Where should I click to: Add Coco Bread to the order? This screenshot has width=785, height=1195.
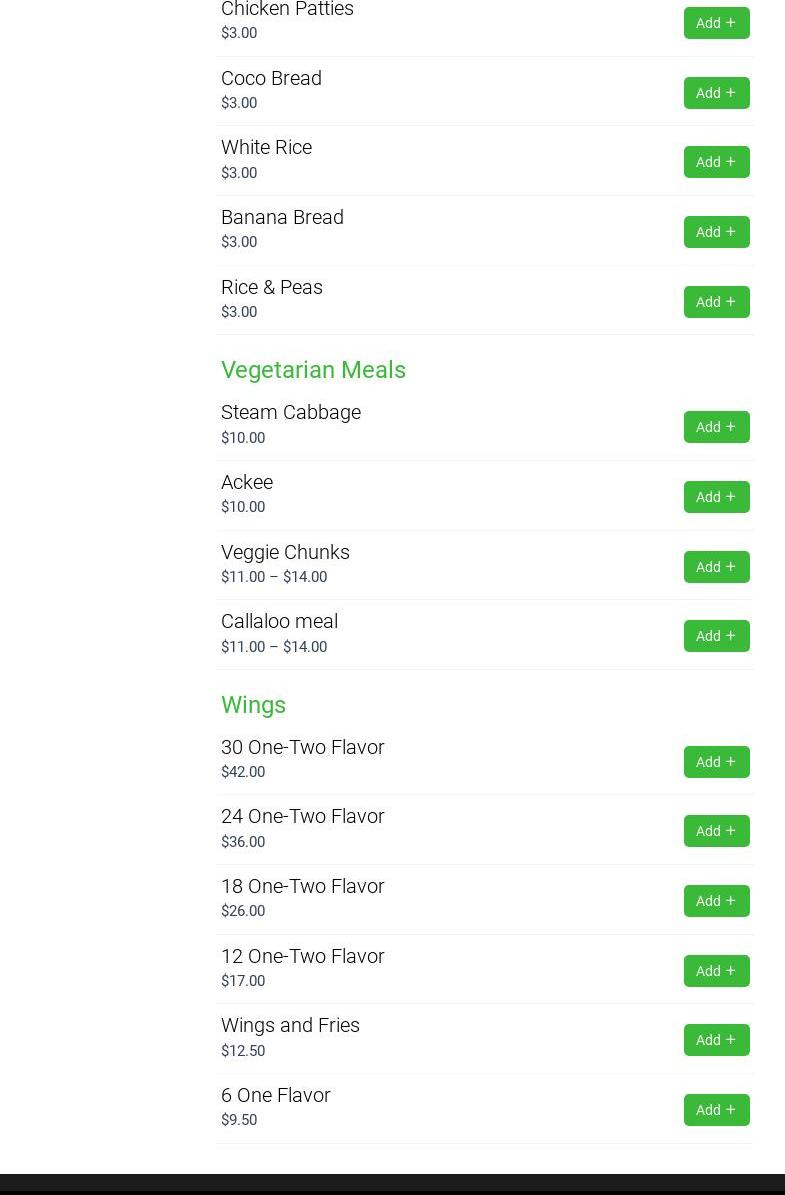click(x=716, y=93)
